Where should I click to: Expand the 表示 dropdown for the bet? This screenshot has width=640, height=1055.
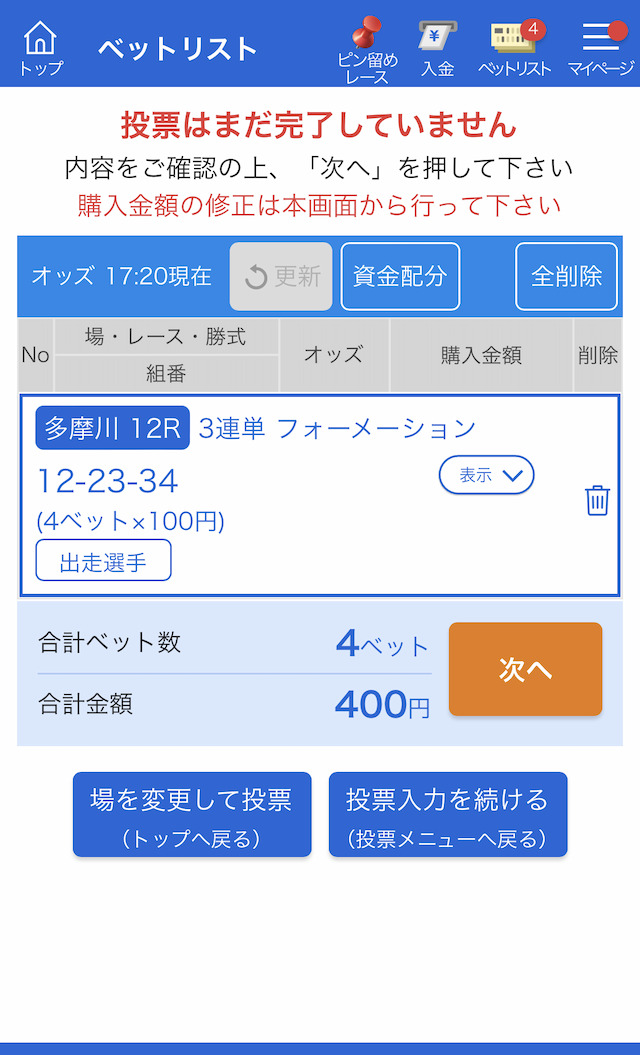(x=487, y=475)
